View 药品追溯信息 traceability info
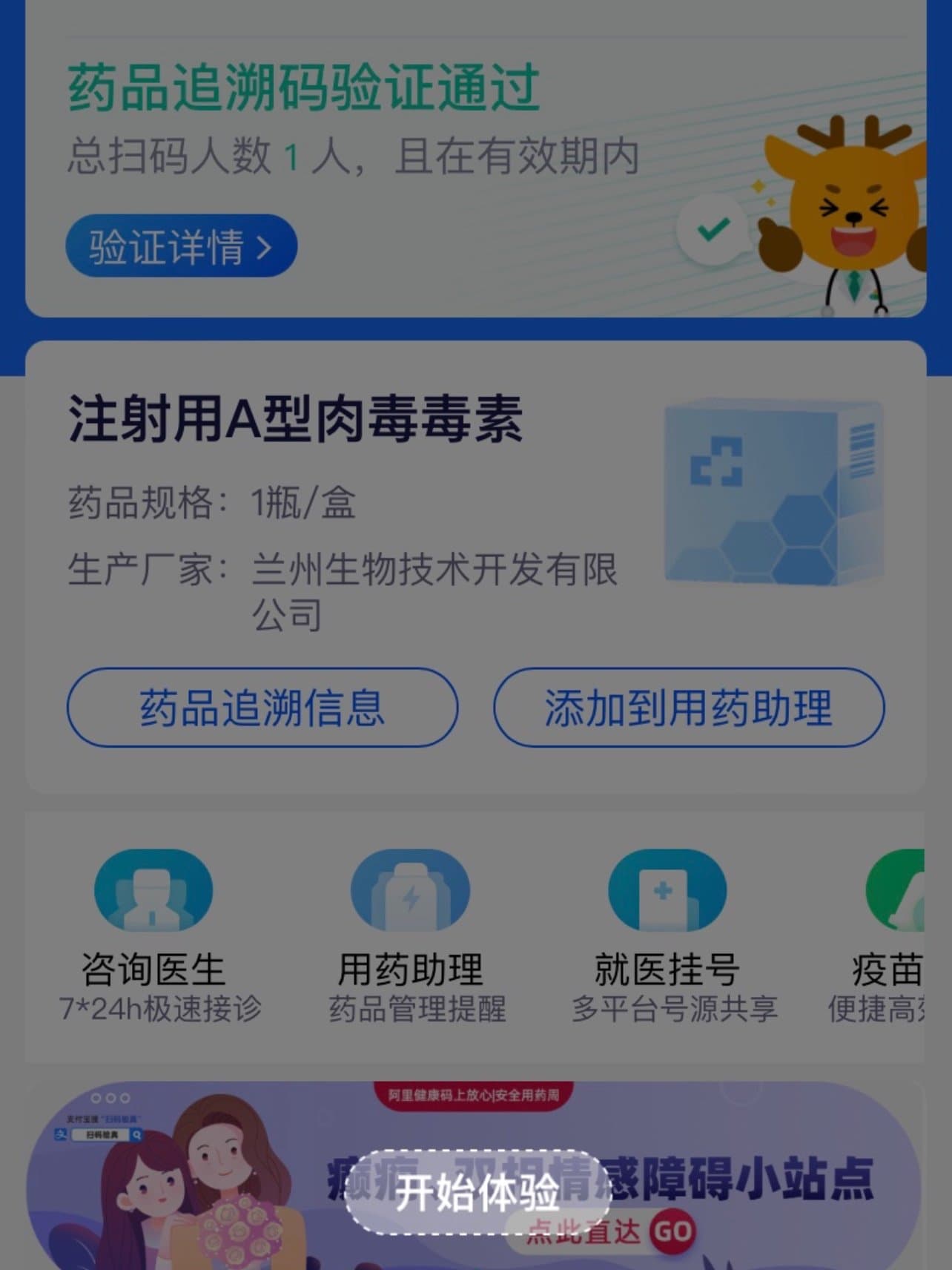The height and width of the screenshot is (1270, 952). (262, 707)
